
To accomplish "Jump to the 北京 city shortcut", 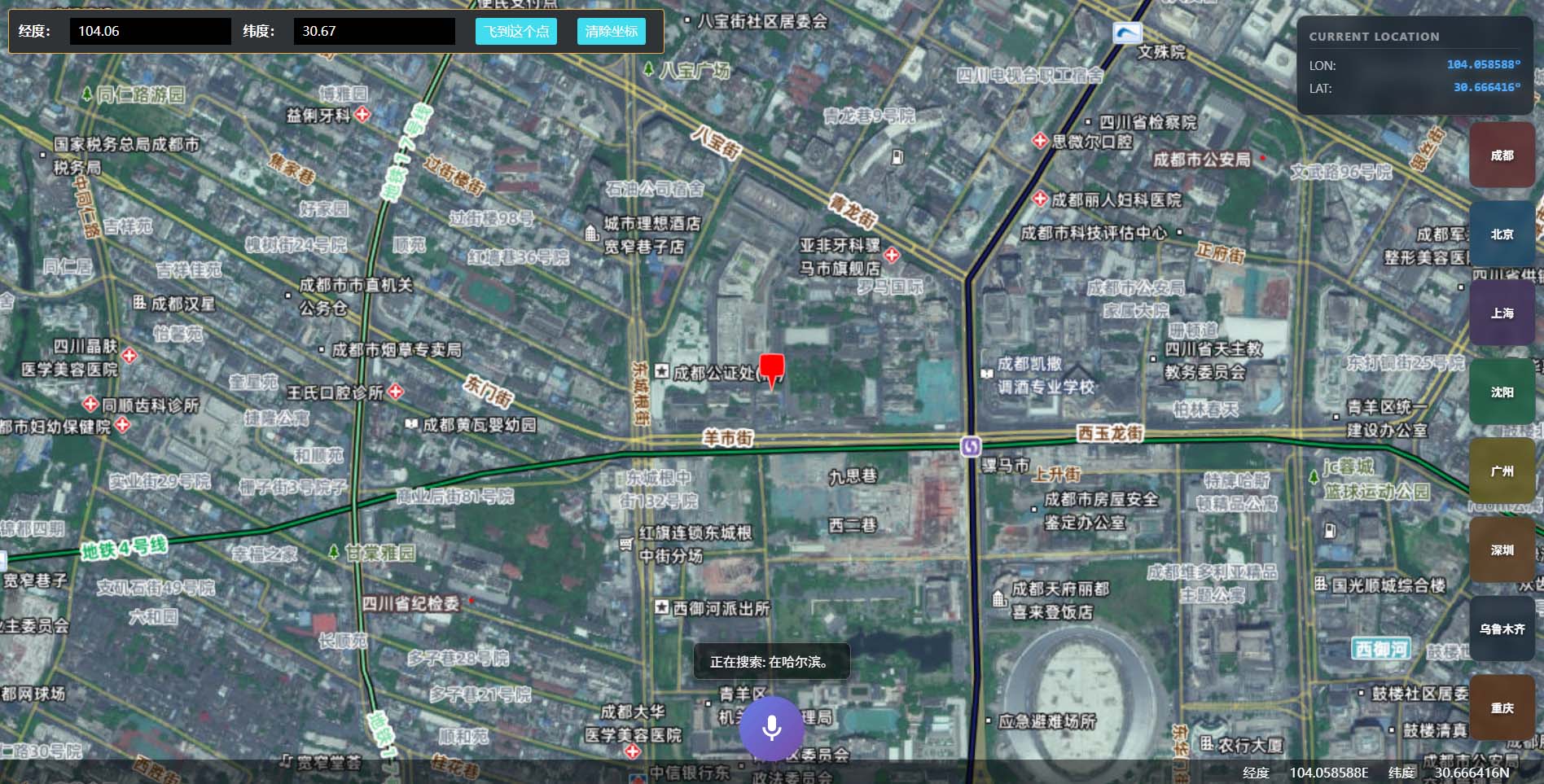I will [1502, 234].
